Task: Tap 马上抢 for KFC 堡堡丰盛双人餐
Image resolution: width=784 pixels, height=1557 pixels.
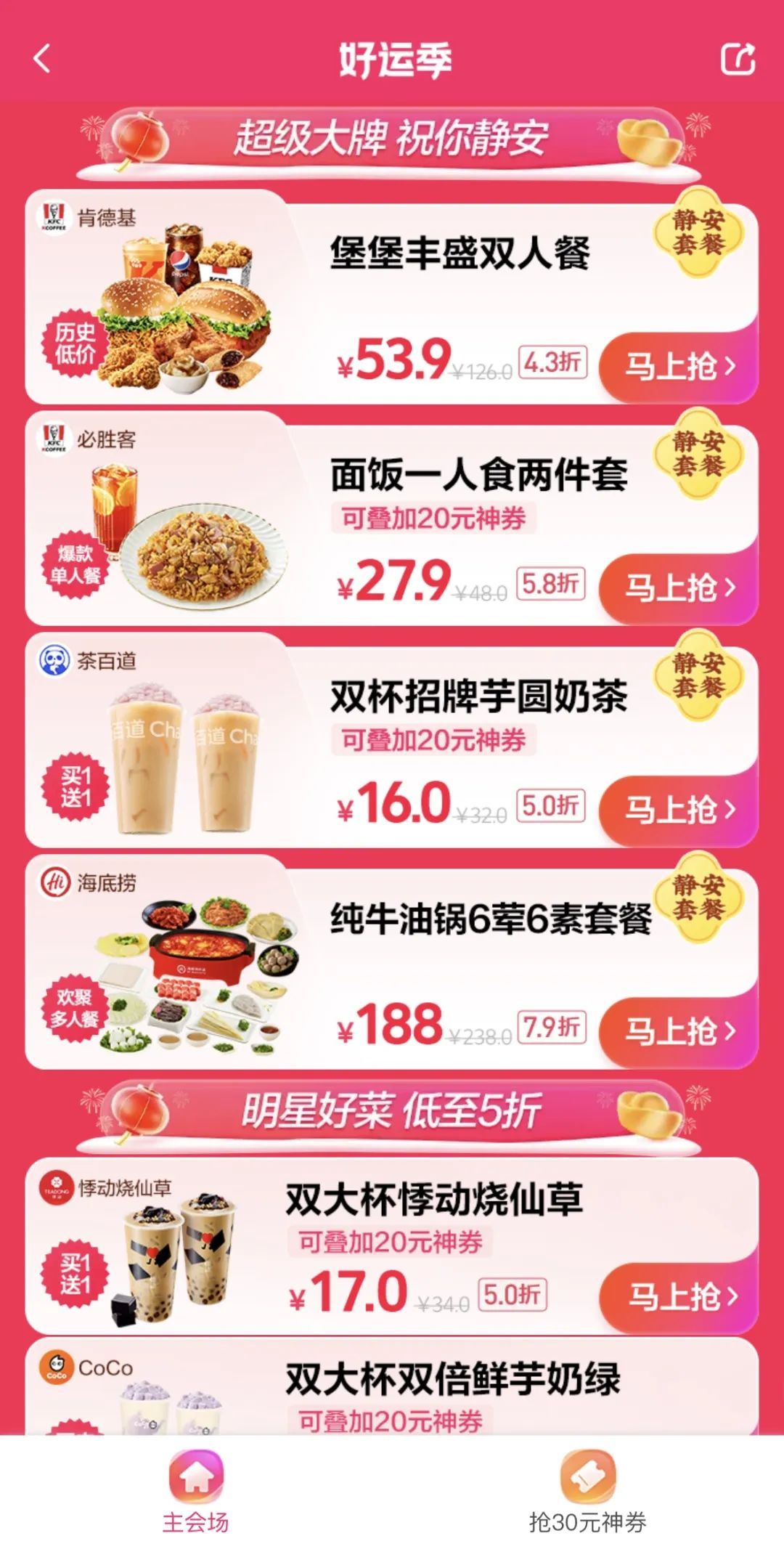Action: coord(679,366)
